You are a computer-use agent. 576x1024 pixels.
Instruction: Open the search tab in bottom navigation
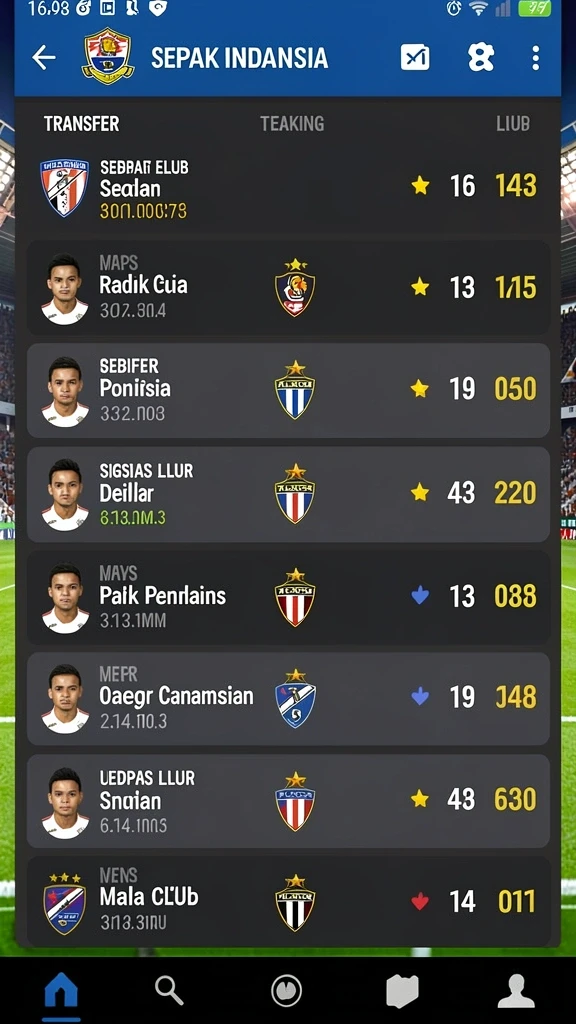[169, 991]
